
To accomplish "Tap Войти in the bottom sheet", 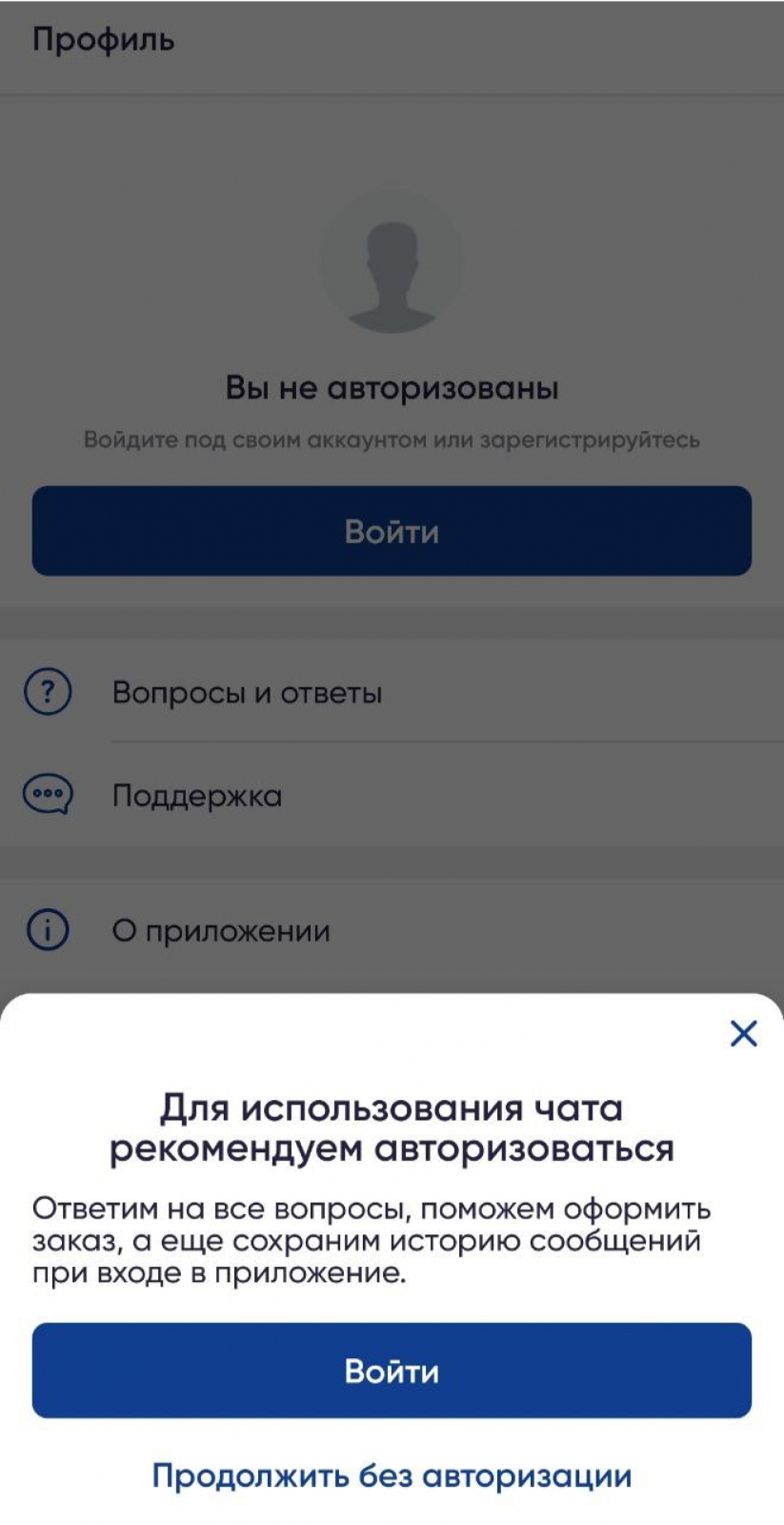I will coord(392,1370).
